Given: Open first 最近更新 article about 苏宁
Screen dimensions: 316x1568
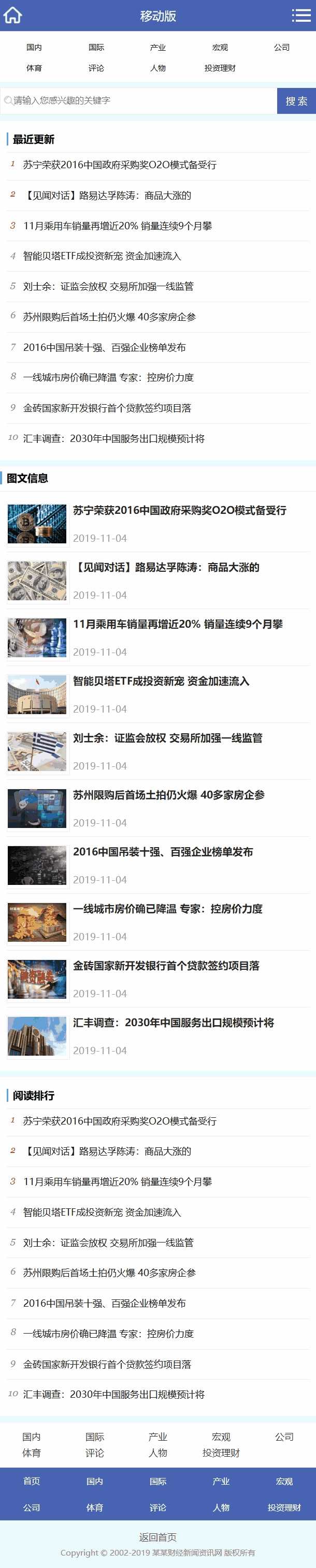Looking at the screenshot, I should tap(119, 165).
